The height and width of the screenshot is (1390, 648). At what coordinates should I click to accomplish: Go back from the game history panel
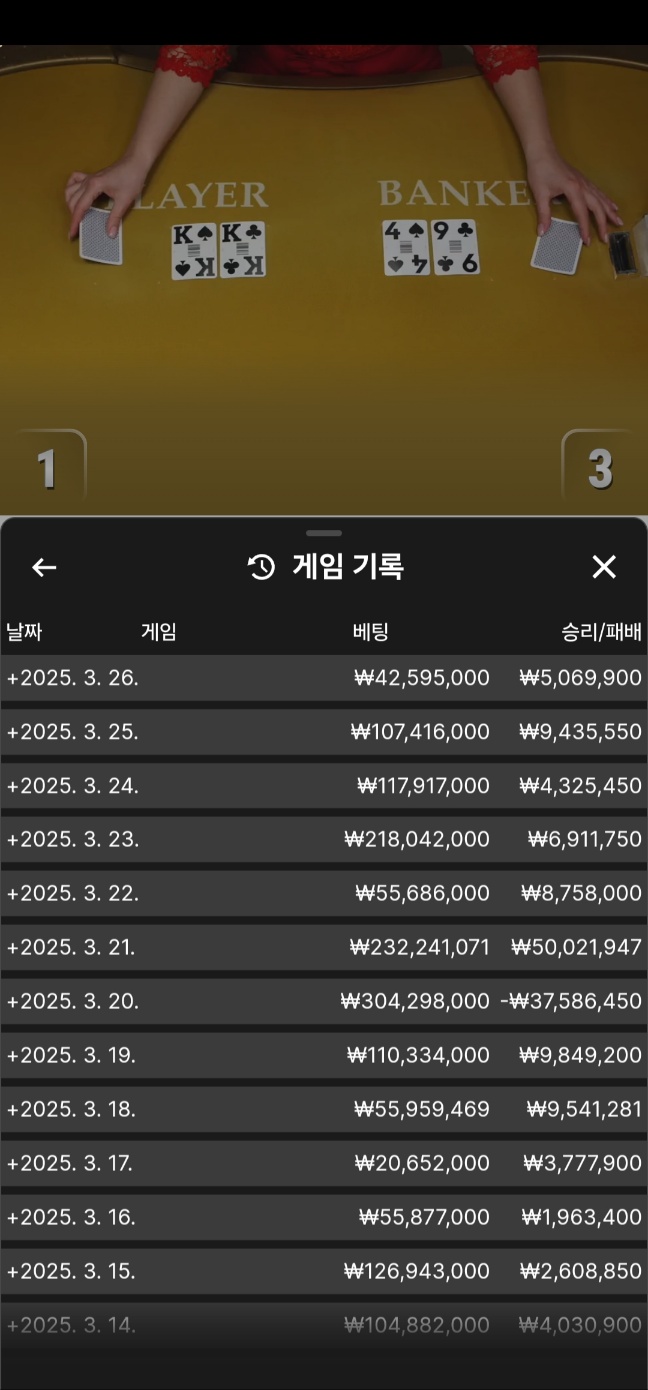[x=44, y=568]
